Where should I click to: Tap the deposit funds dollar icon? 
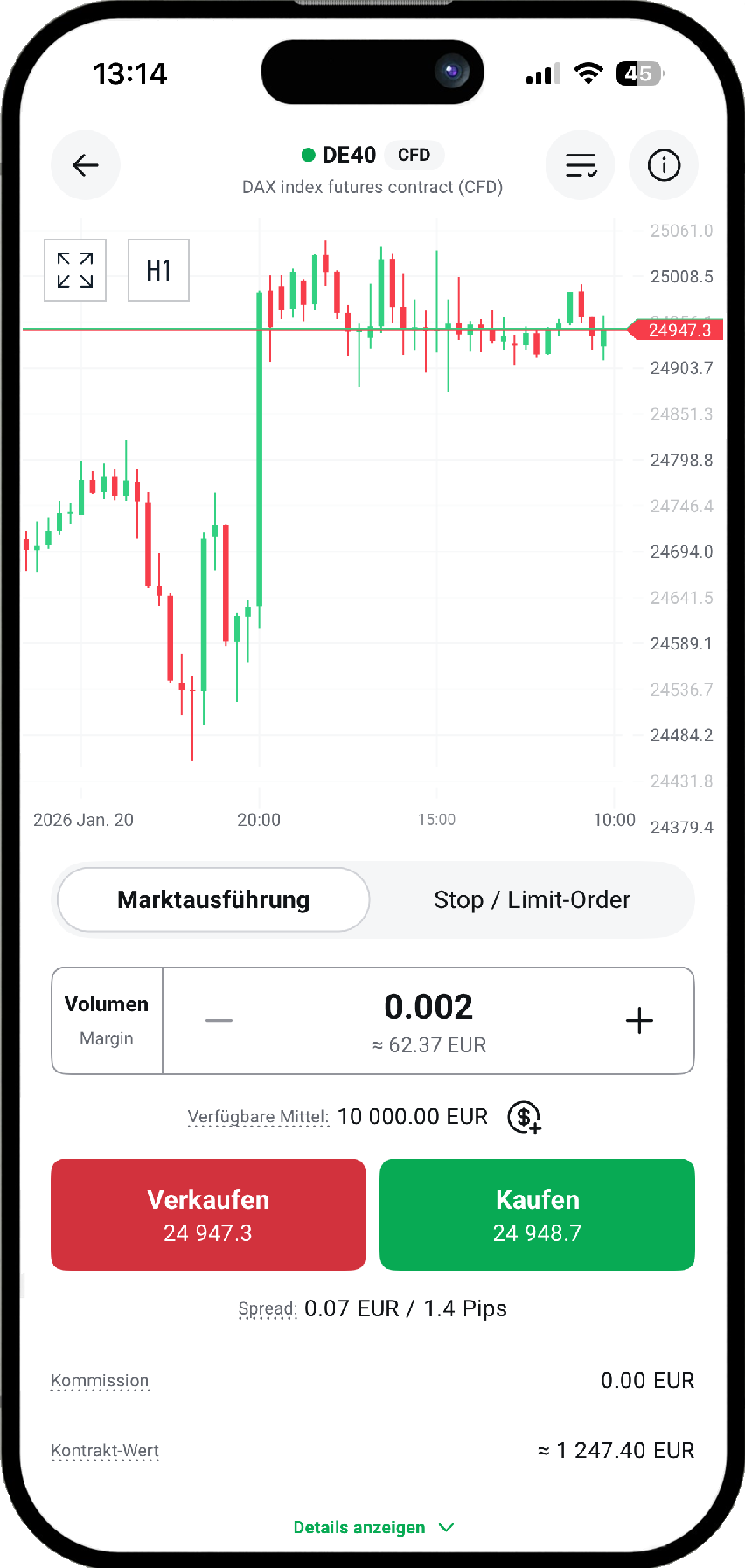[524, 1117]
